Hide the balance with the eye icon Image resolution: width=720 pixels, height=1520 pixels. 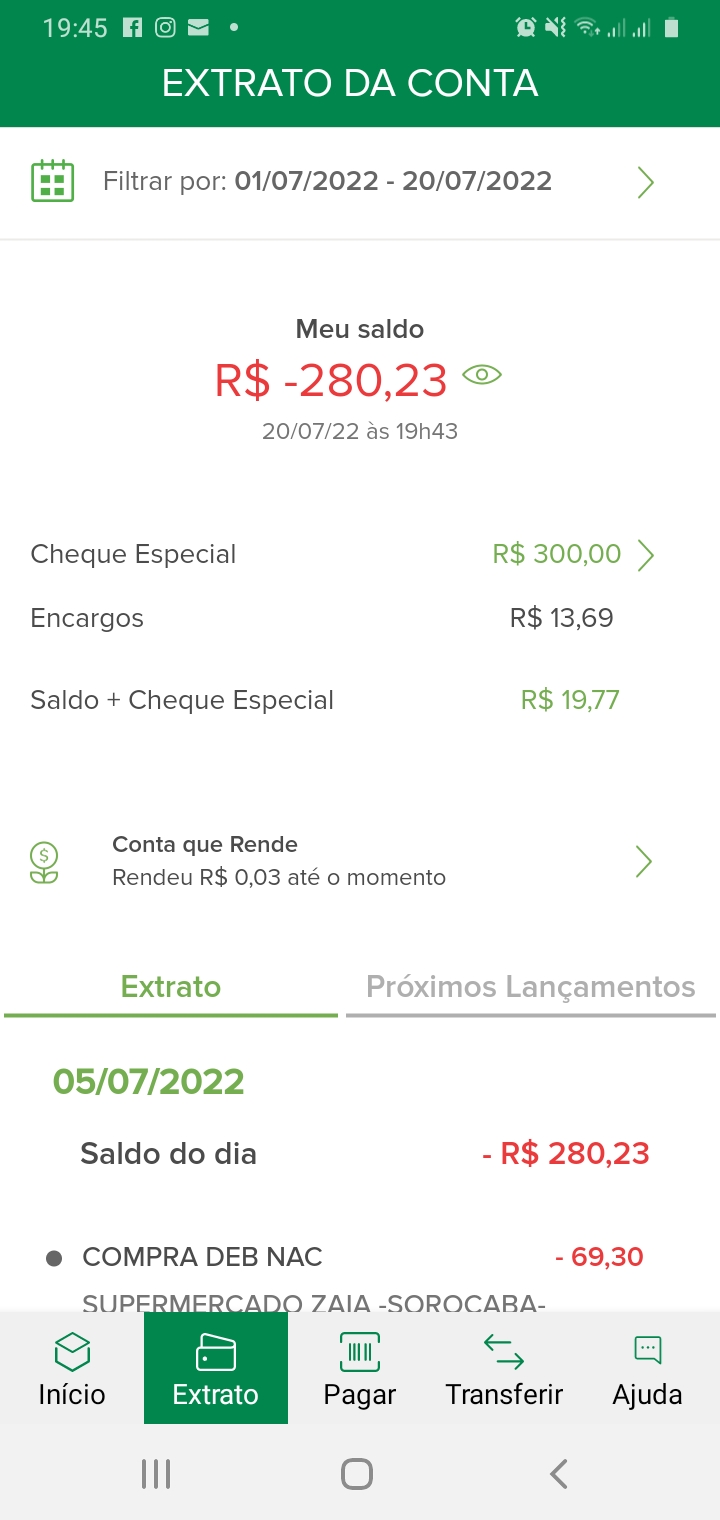pyautogui.click(x=482, y=376)
